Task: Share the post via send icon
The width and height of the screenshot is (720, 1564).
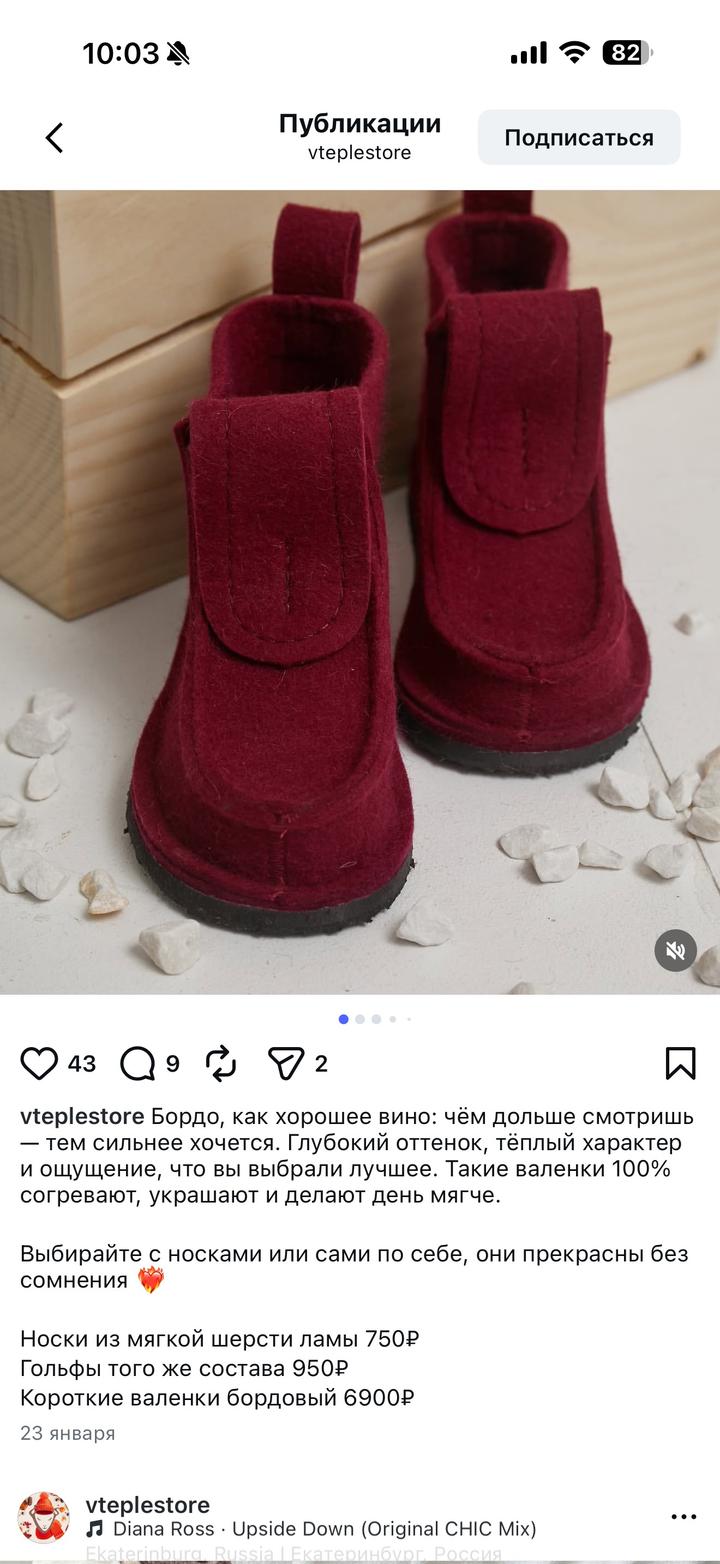Action: 285,1063
